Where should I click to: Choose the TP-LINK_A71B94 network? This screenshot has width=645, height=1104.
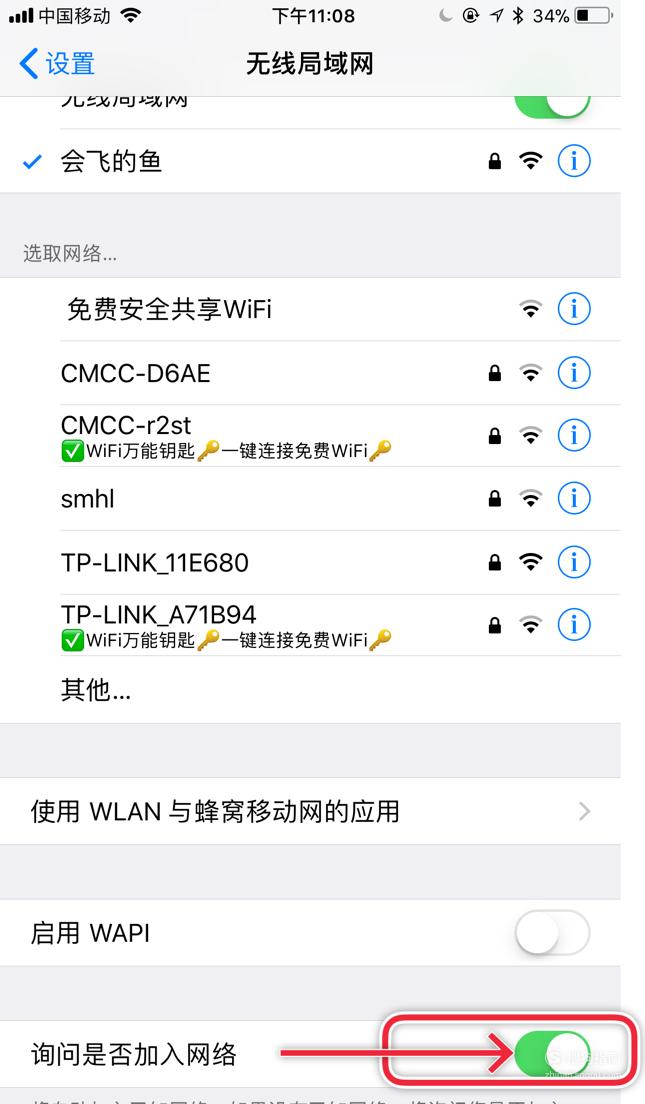310,625
